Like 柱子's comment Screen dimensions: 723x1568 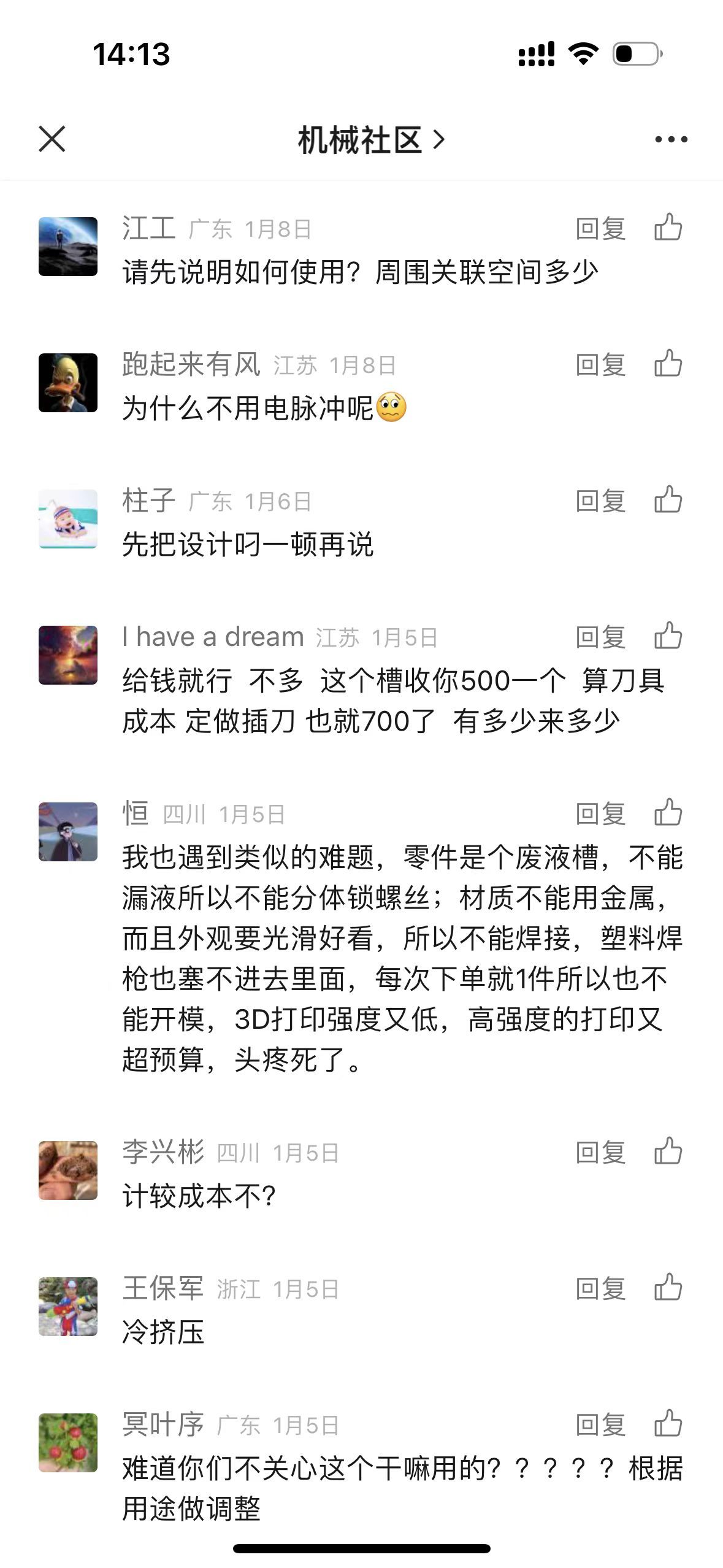tap(668, 500)
